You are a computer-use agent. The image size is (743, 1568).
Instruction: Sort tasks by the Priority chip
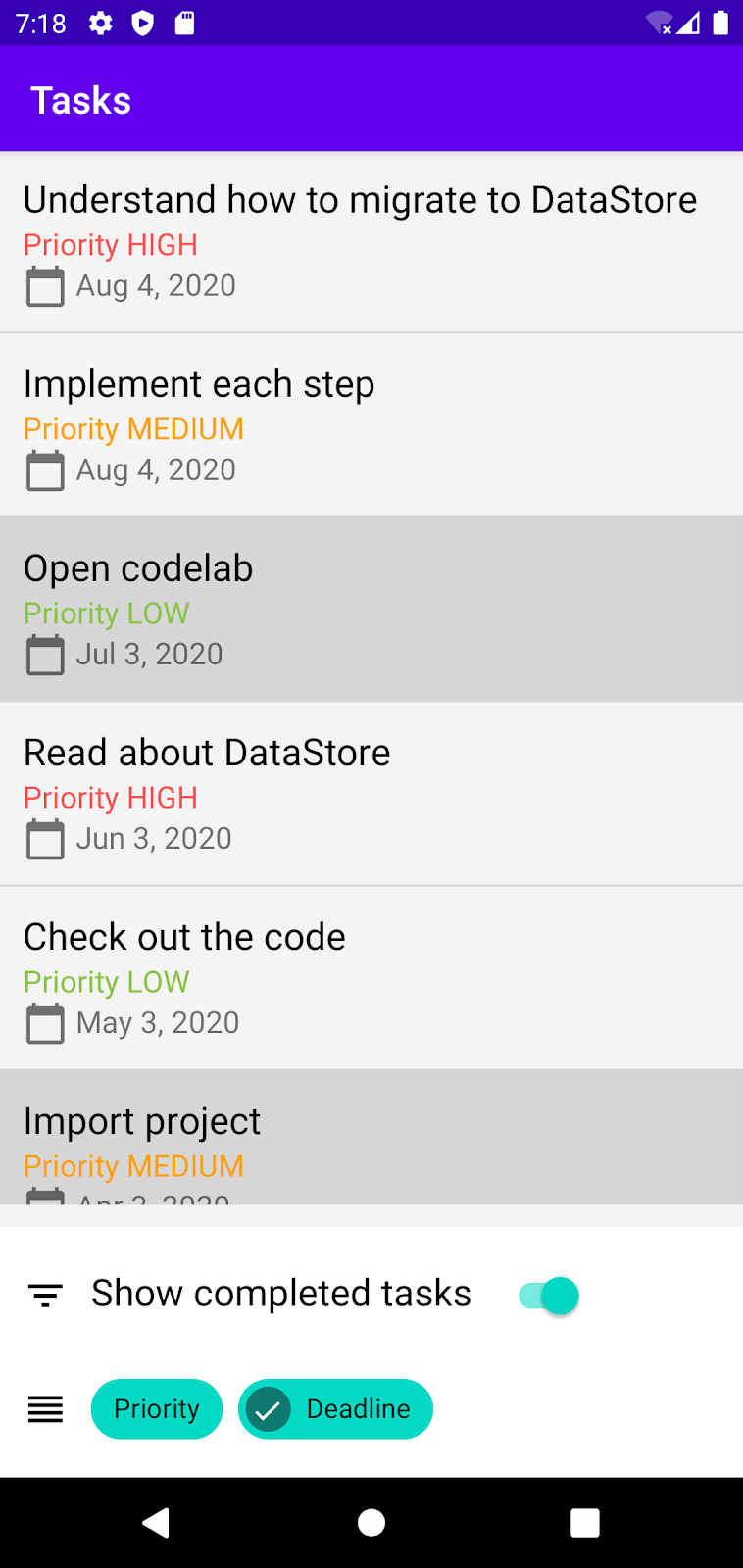pyautogui.click(x=157, y=1409)
